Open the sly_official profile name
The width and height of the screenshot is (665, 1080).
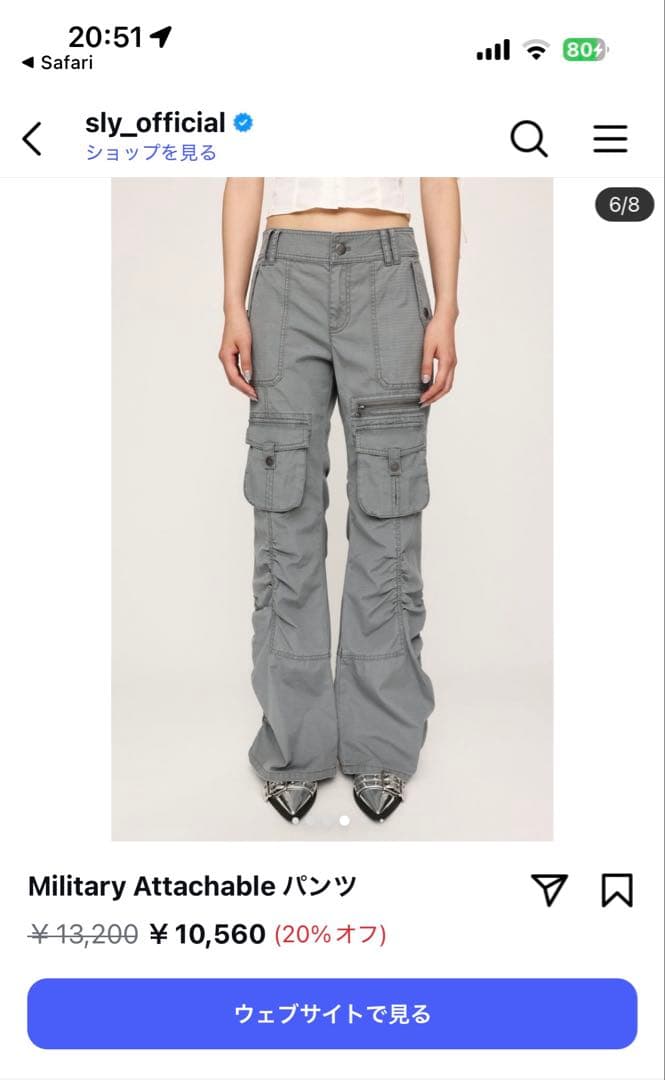click(155, 123)
